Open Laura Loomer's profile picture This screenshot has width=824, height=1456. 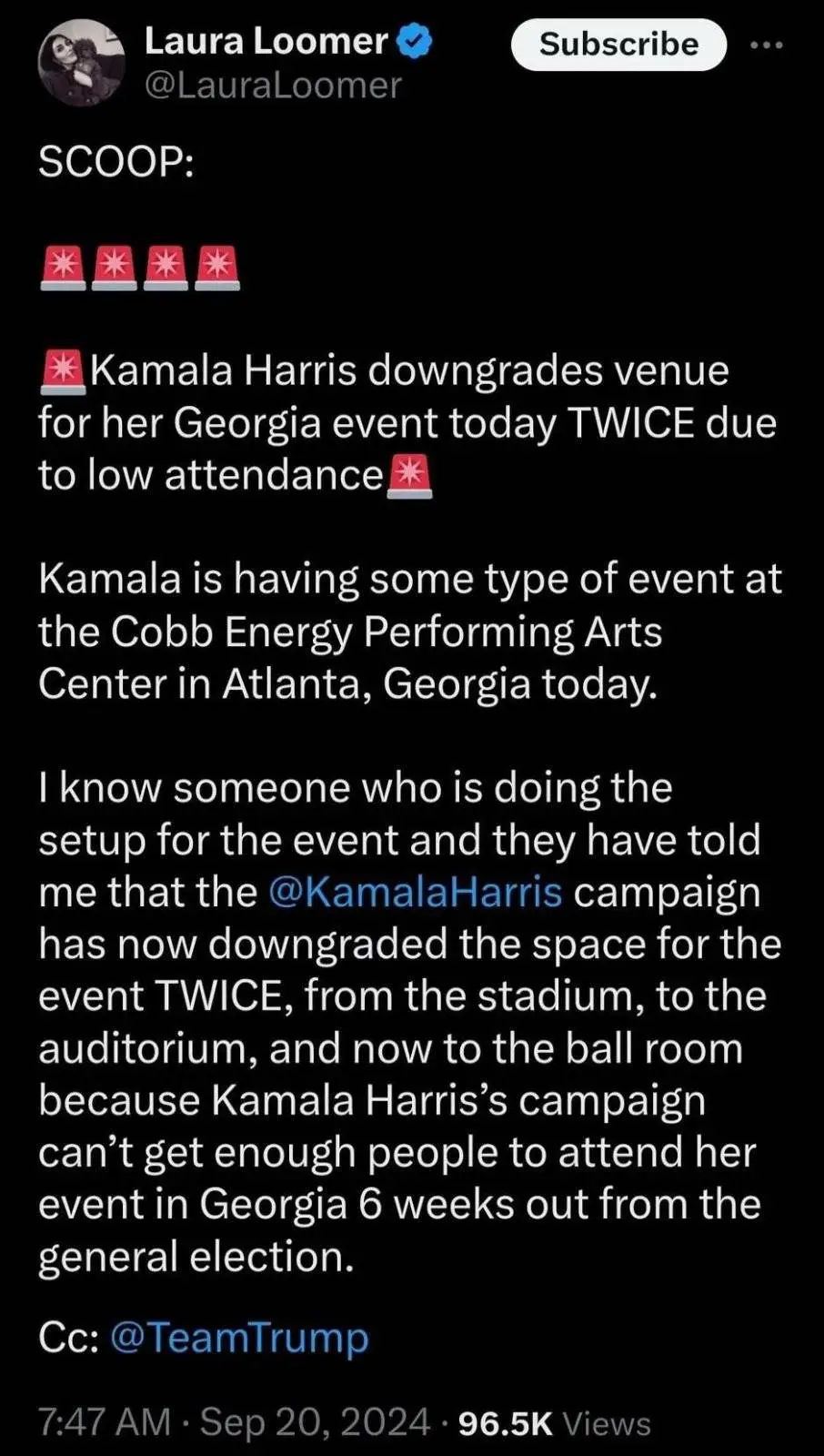tap(81, 61)
